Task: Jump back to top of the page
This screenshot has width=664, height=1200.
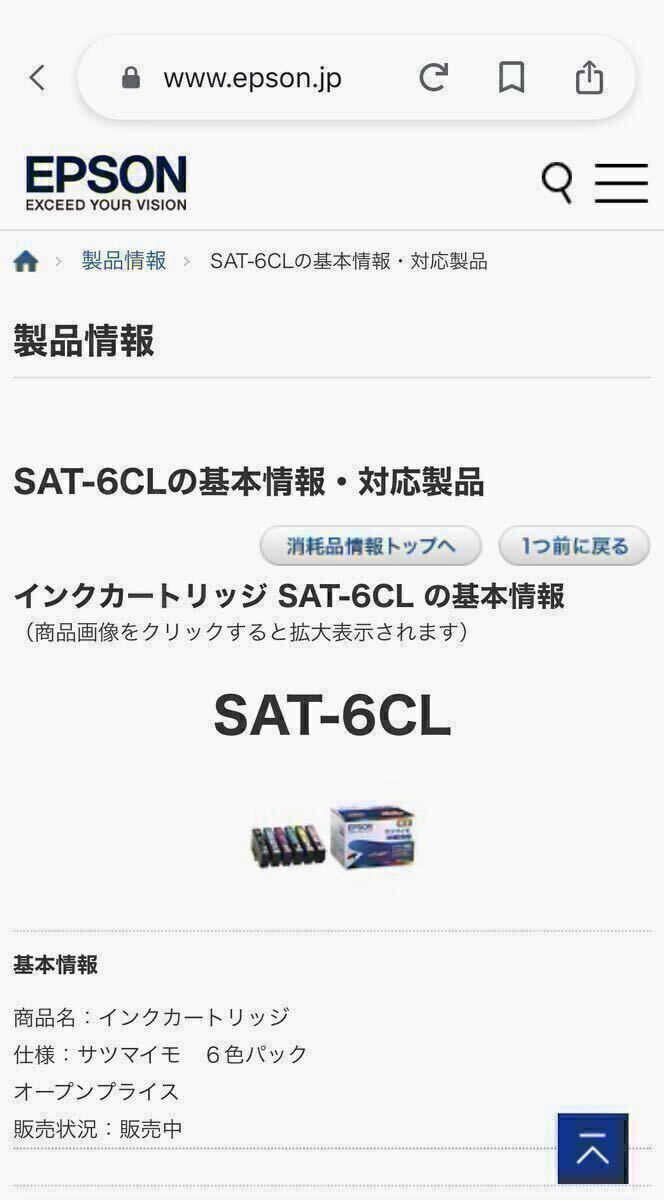Action: tap(593, 1148)
